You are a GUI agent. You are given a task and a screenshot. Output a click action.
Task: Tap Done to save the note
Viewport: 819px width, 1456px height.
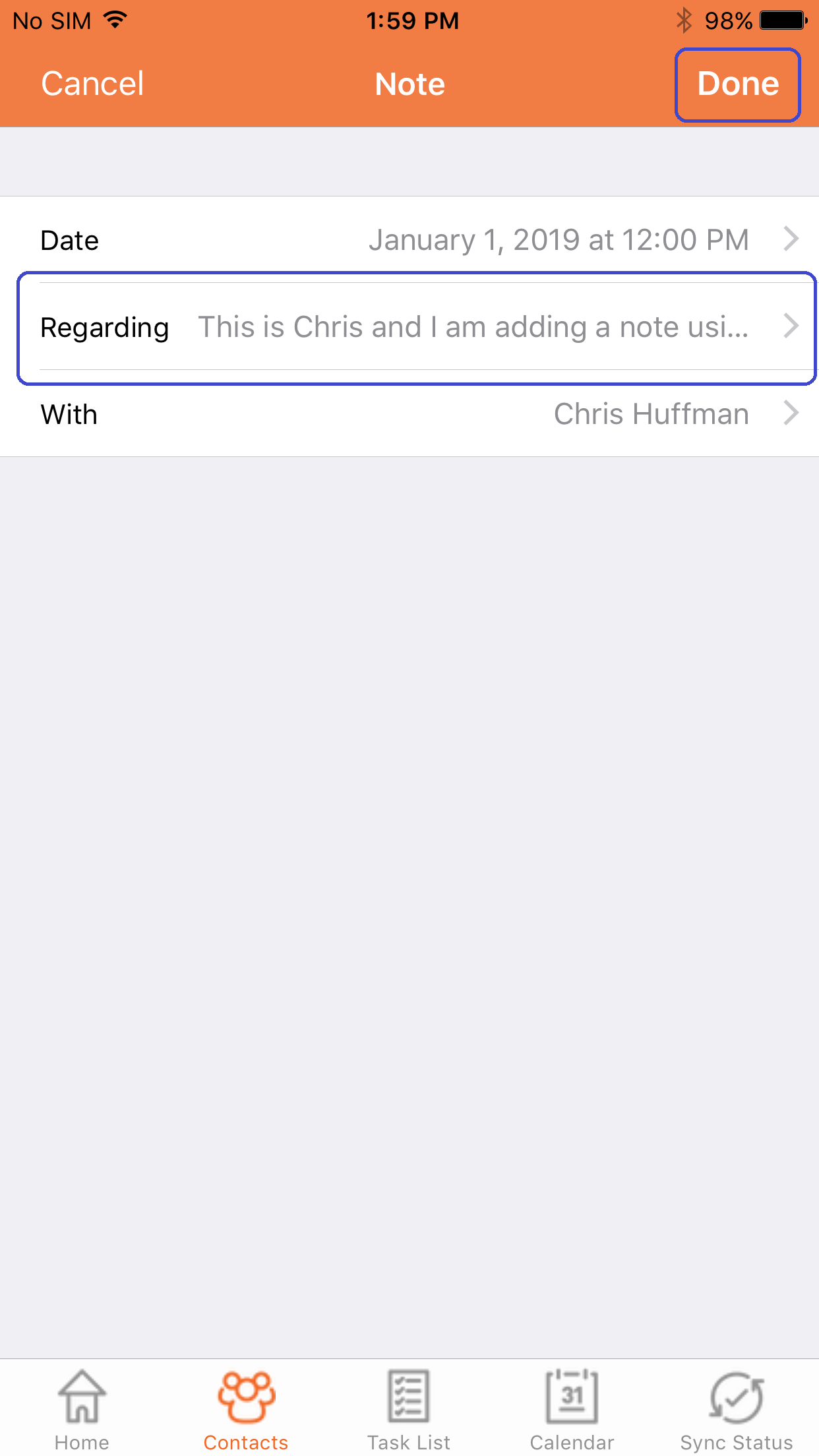738,84
